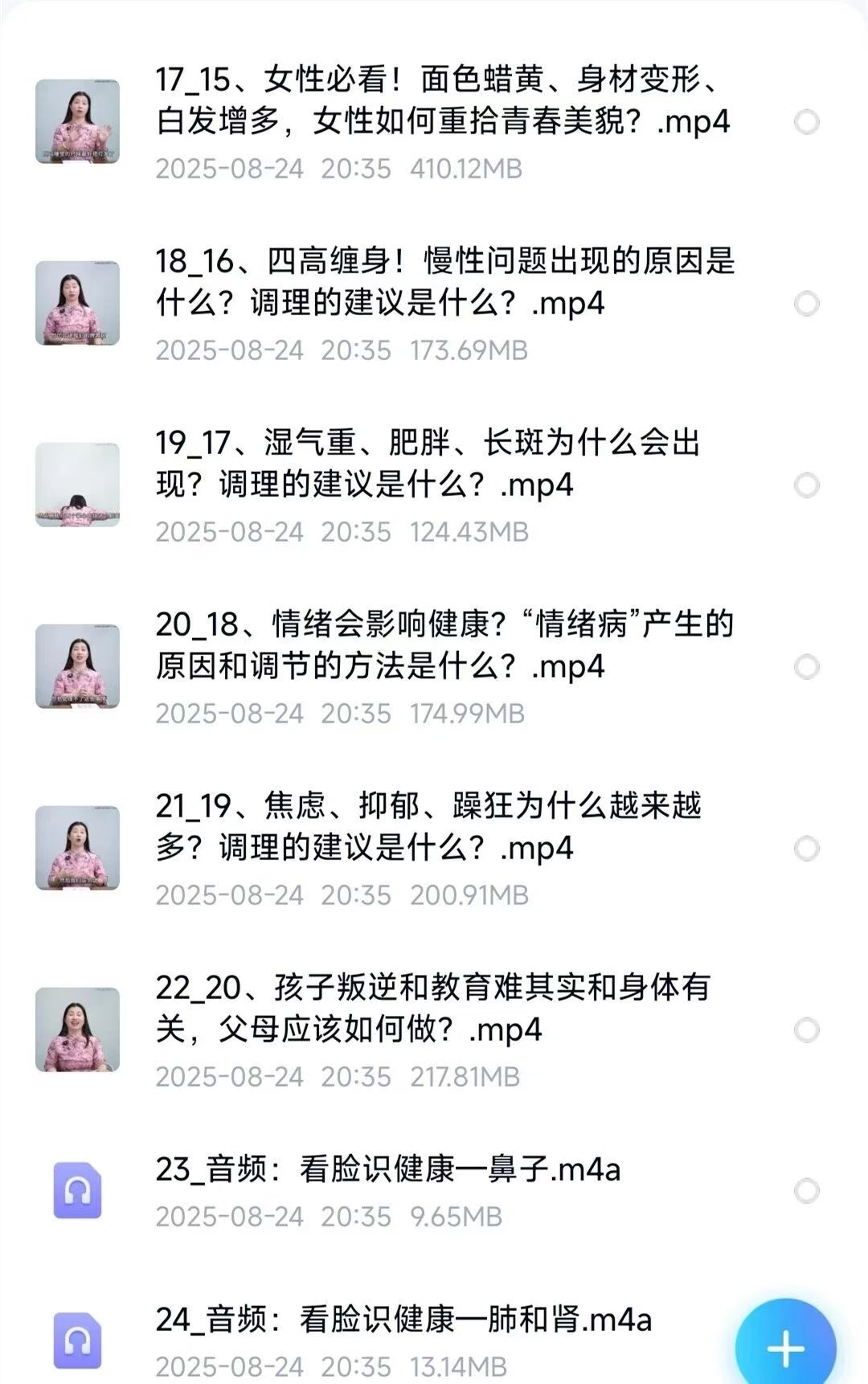868x1384 pixels.
Task: Open the 22_20 孩子叛逆和教育难 video
Action: 432,1009
